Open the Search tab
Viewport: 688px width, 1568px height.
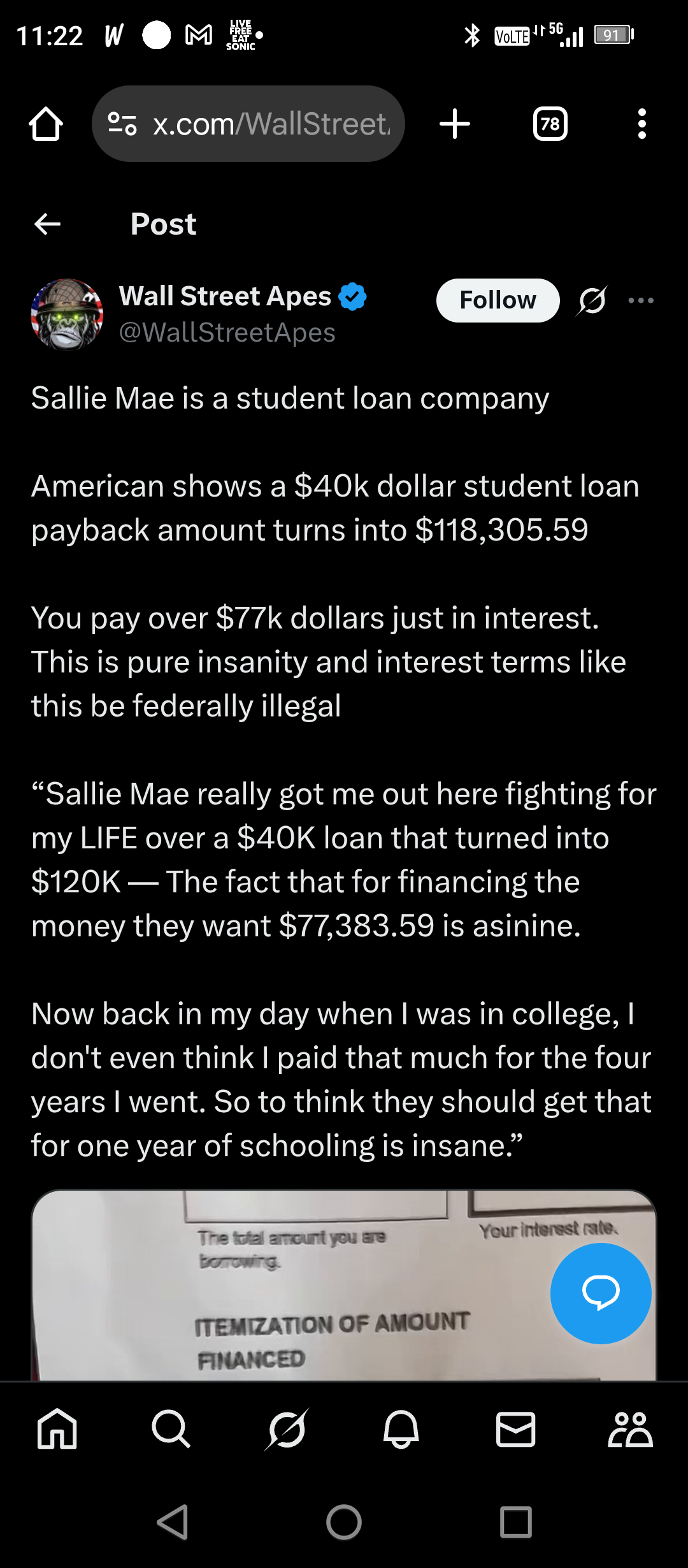click(x=171, y=1428)
